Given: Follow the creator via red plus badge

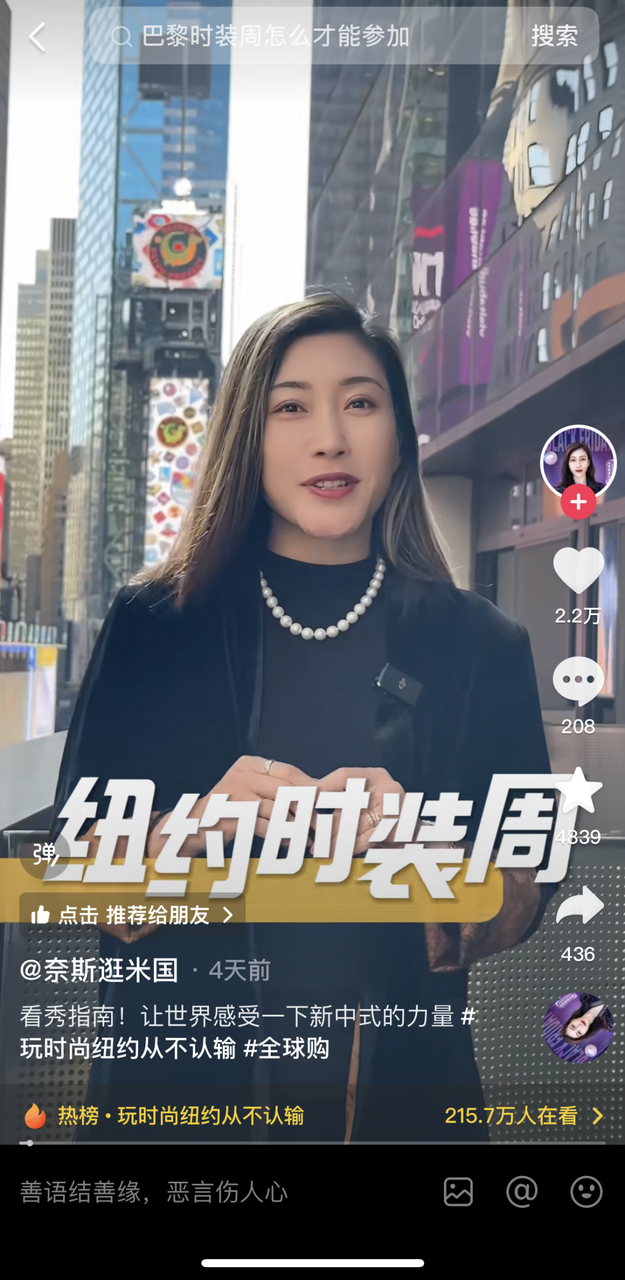Looking at the screenshot, I should pos(577,502).
